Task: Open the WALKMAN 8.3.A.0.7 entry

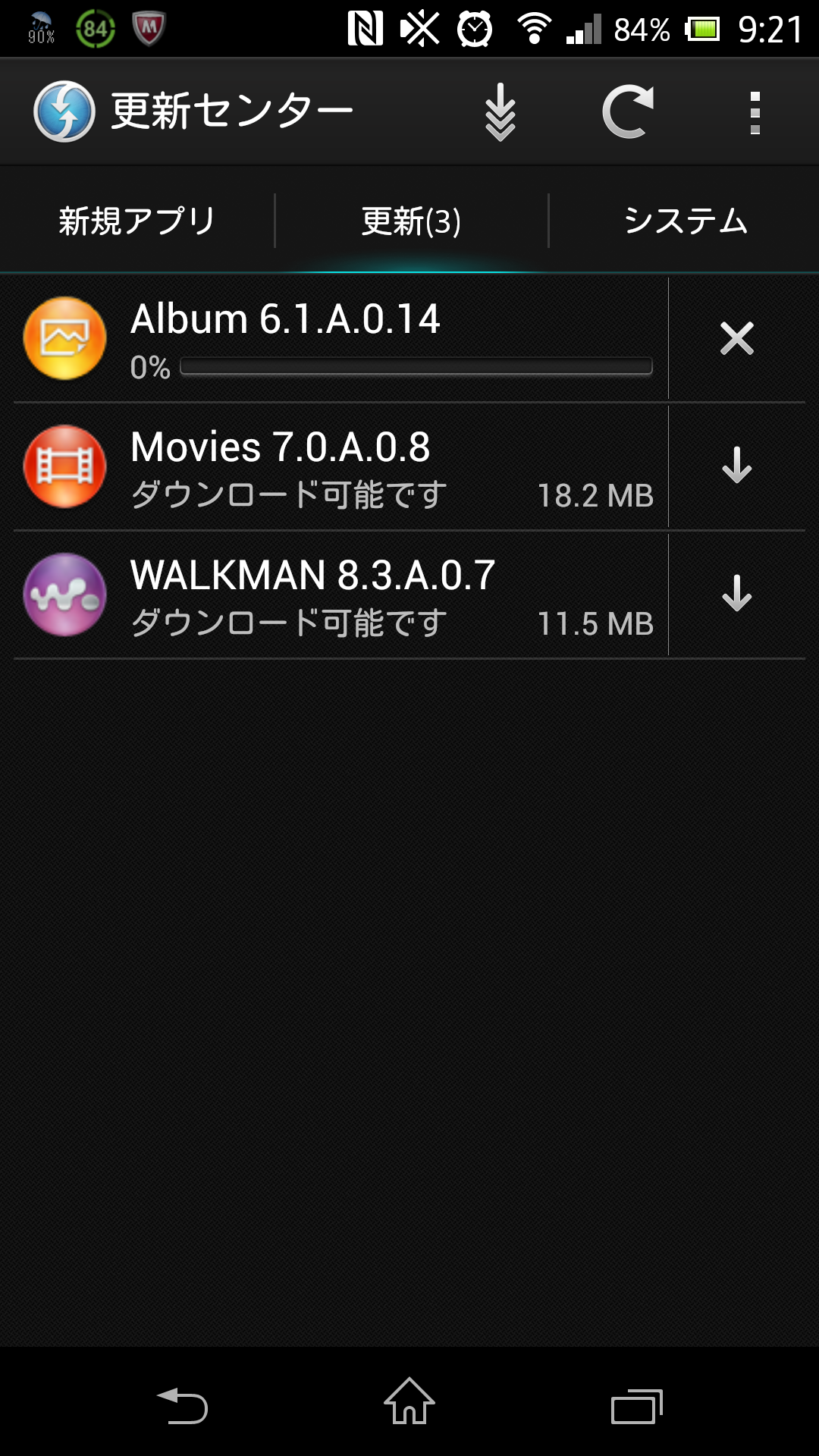Action: [341, 595]
